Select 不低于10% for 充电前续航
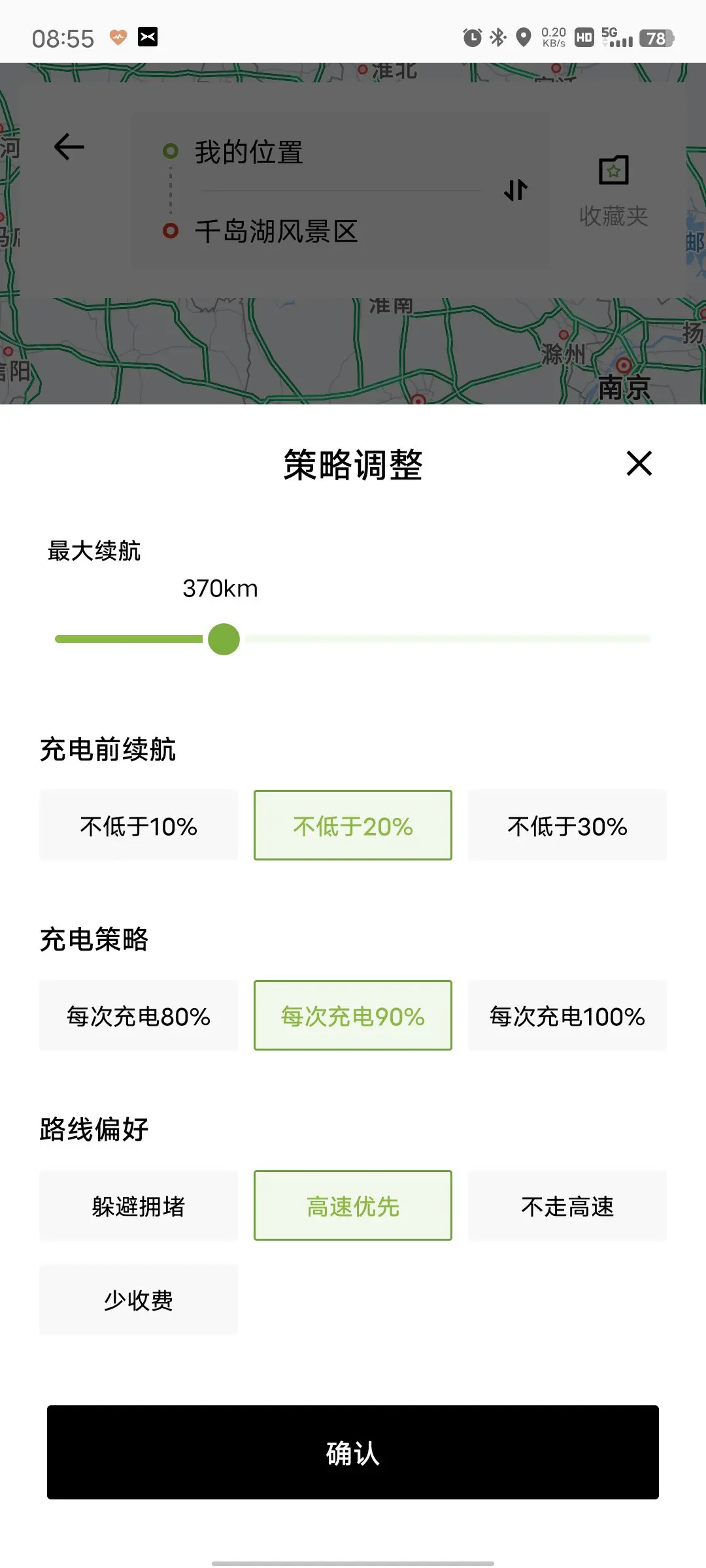Image resolution: width=706 pixels, height=1568 pixels. point(139,825)
